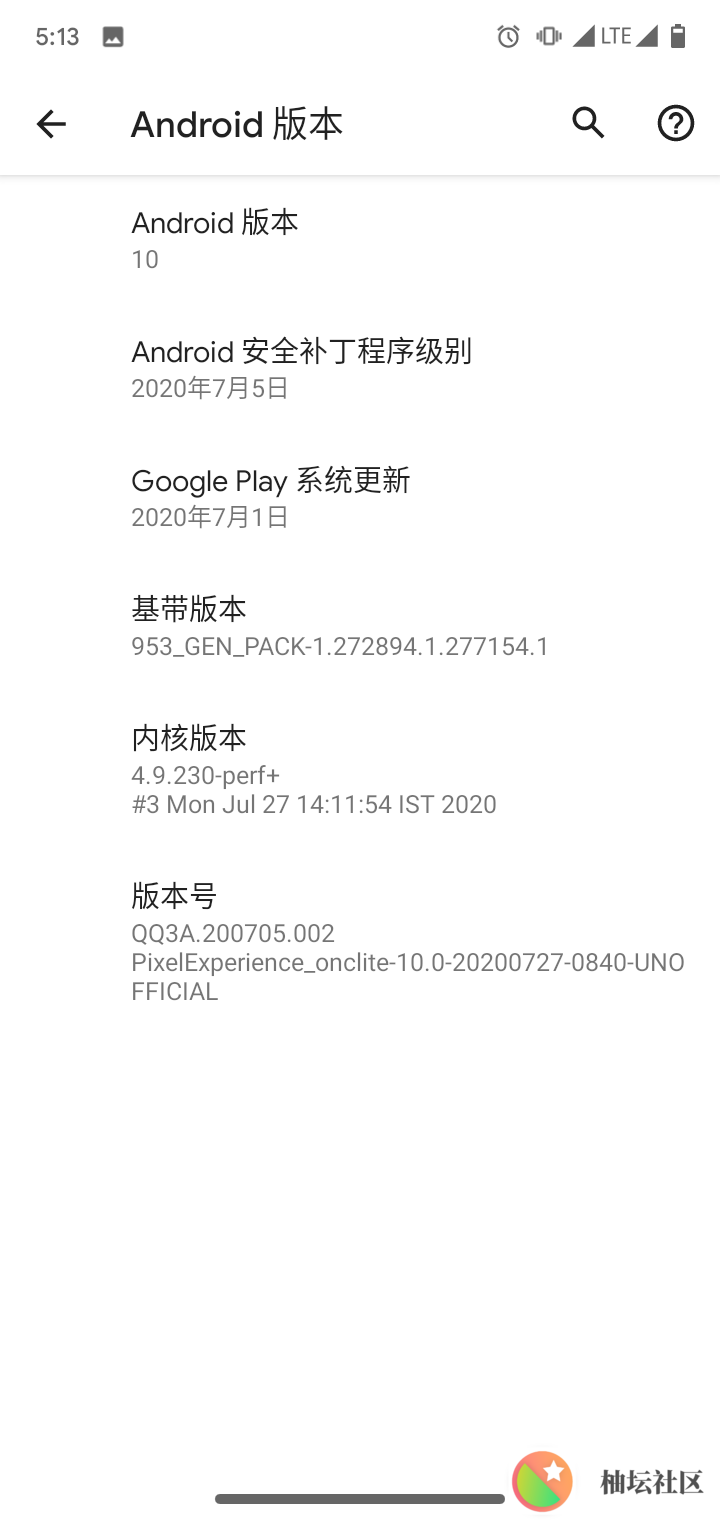720x1520 pixels.
Task: Tap the 内核版本 row
Action: (360, 770)
